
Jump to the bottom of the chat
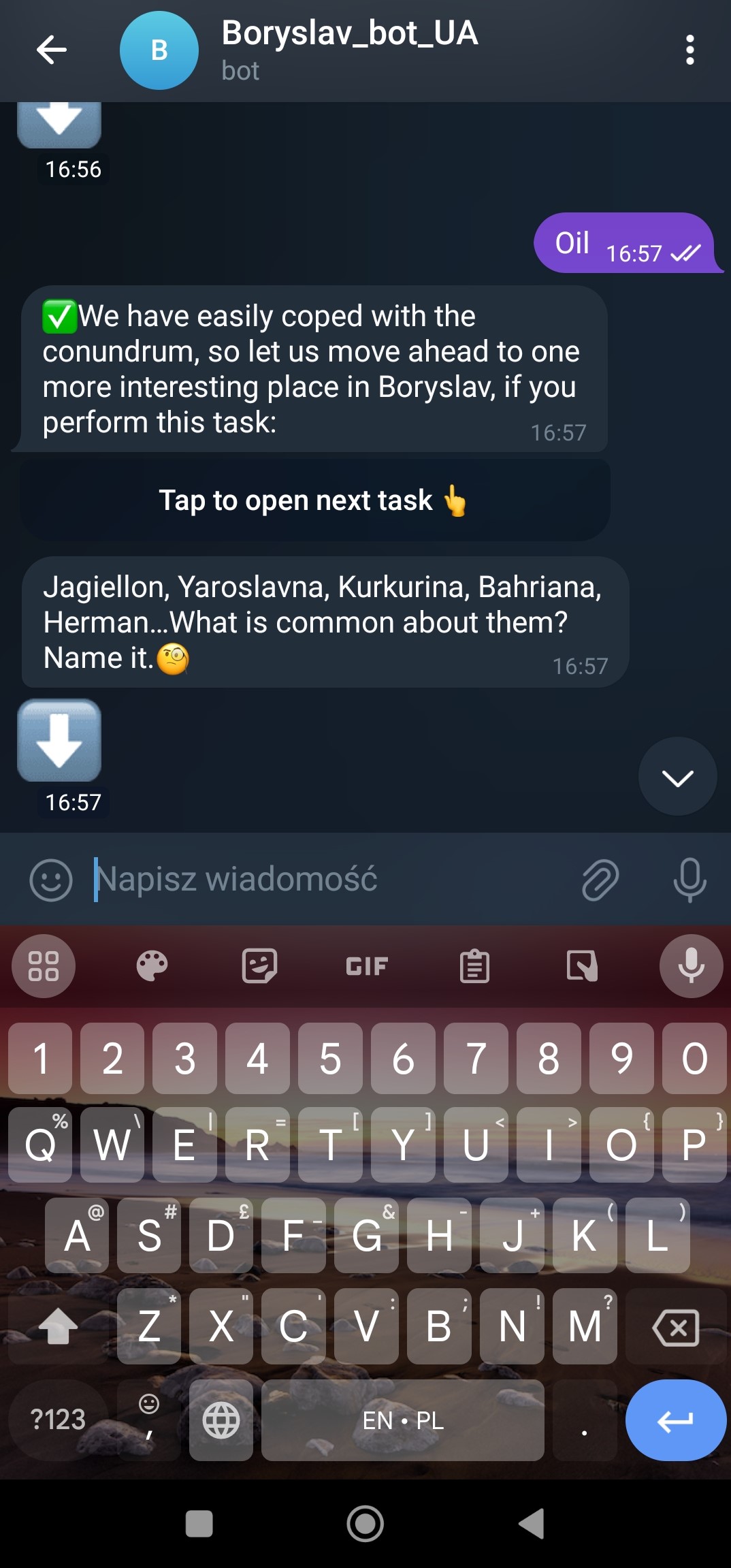coord(677,777)
